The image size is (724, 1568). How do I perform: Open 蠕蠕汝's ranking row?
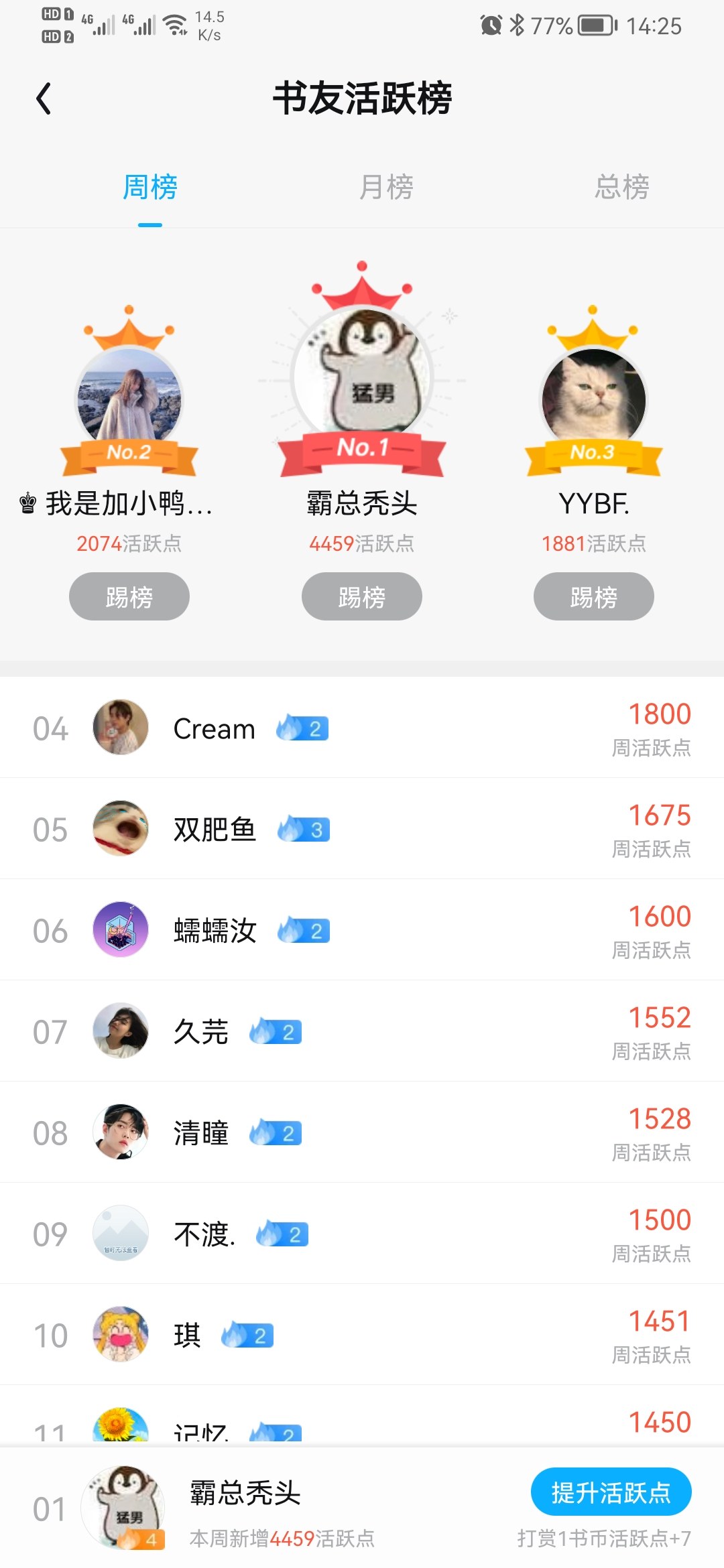(x=362, y=930)
